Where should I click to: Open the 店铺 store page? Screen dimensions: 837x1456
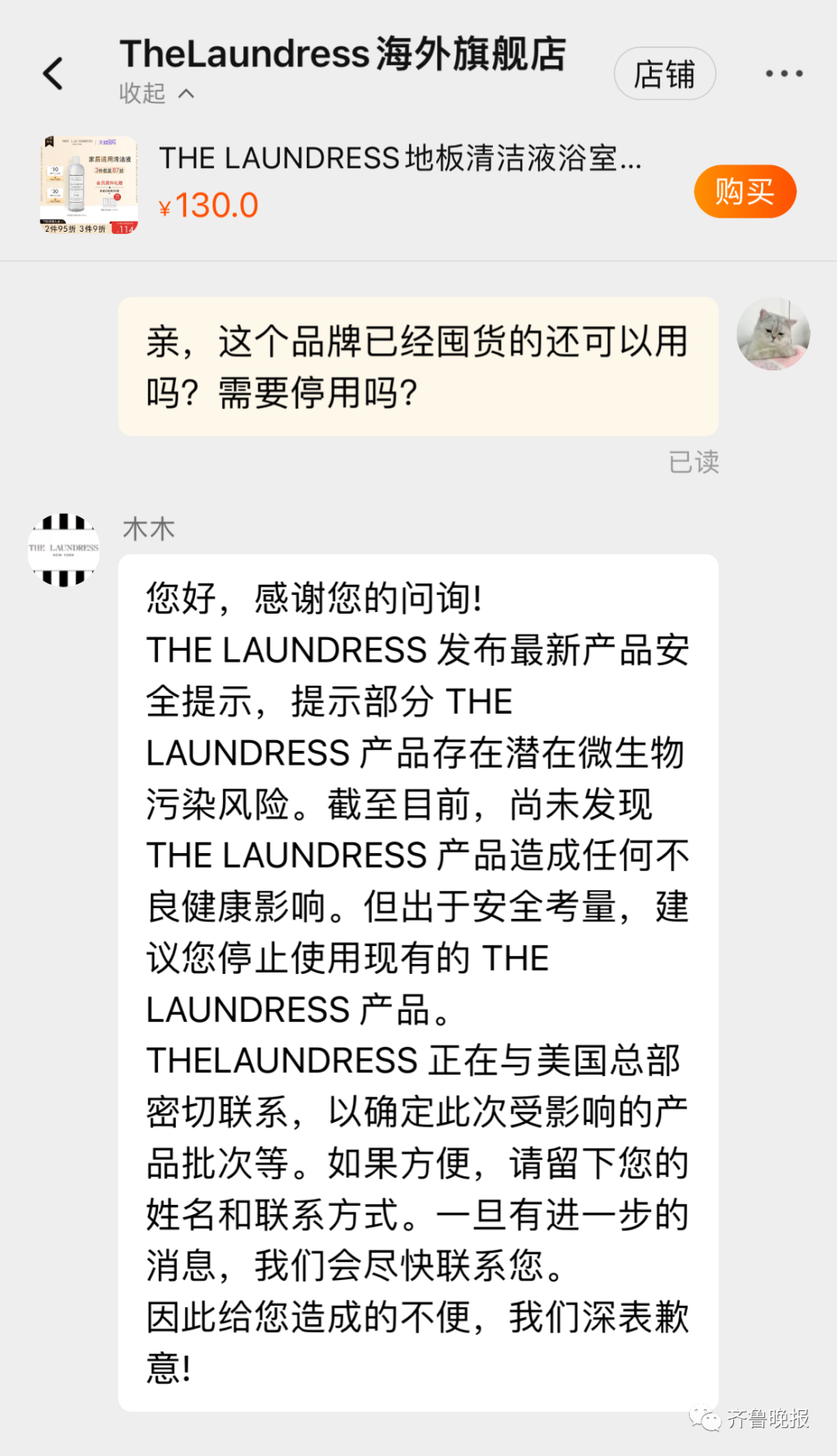[x=664, y=74]
